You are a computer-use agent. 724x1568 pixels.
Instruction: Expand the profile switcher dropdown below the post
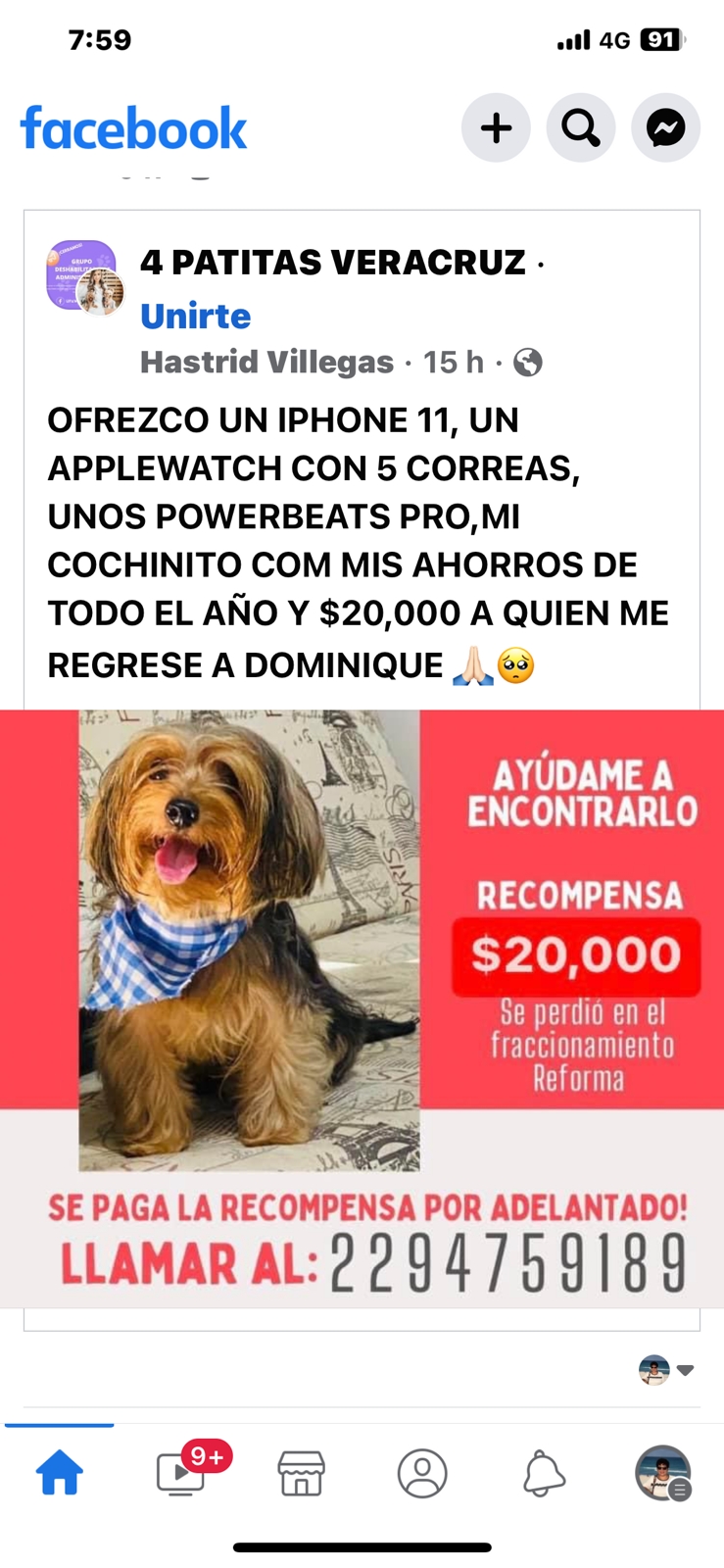[x=666, y=1369]
